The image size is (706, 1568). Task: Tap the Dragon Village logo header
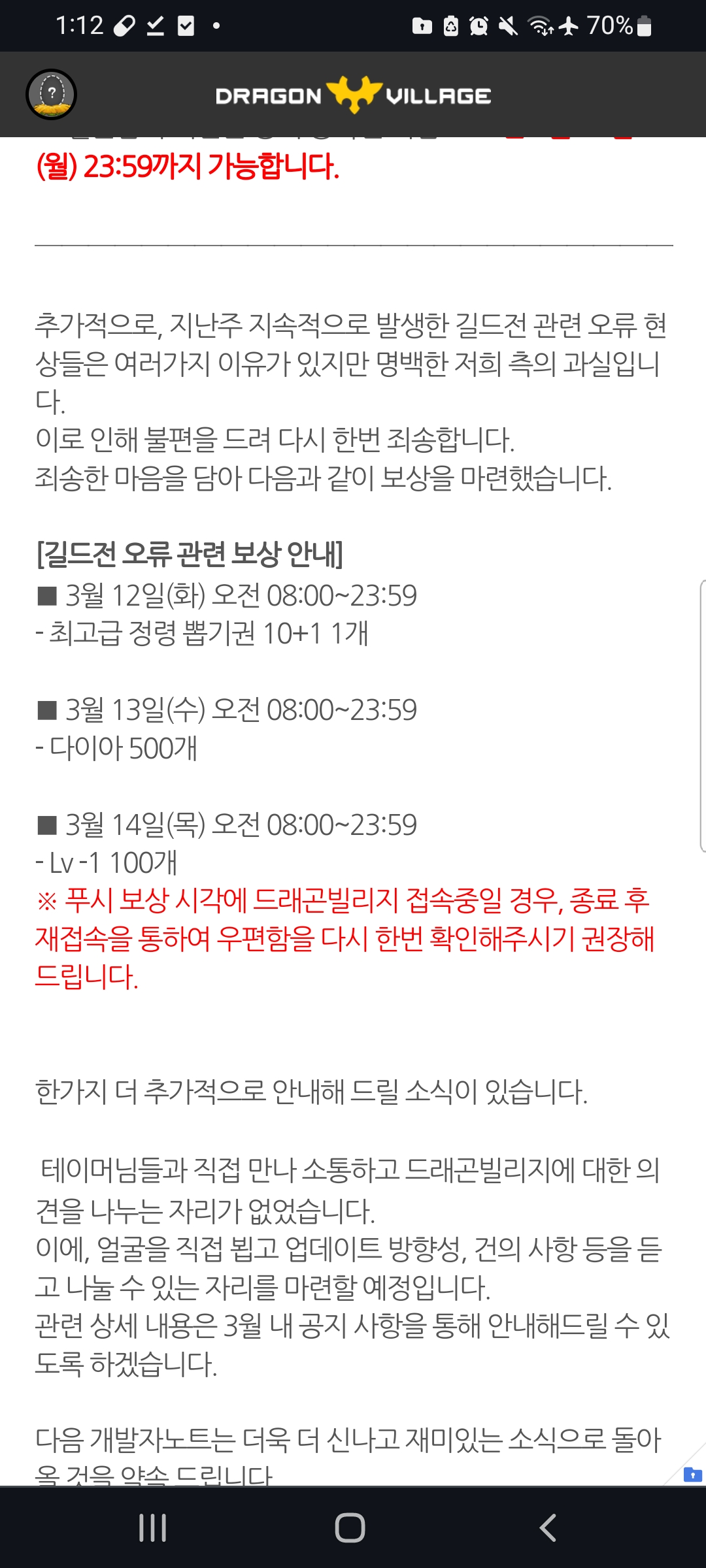353,95
